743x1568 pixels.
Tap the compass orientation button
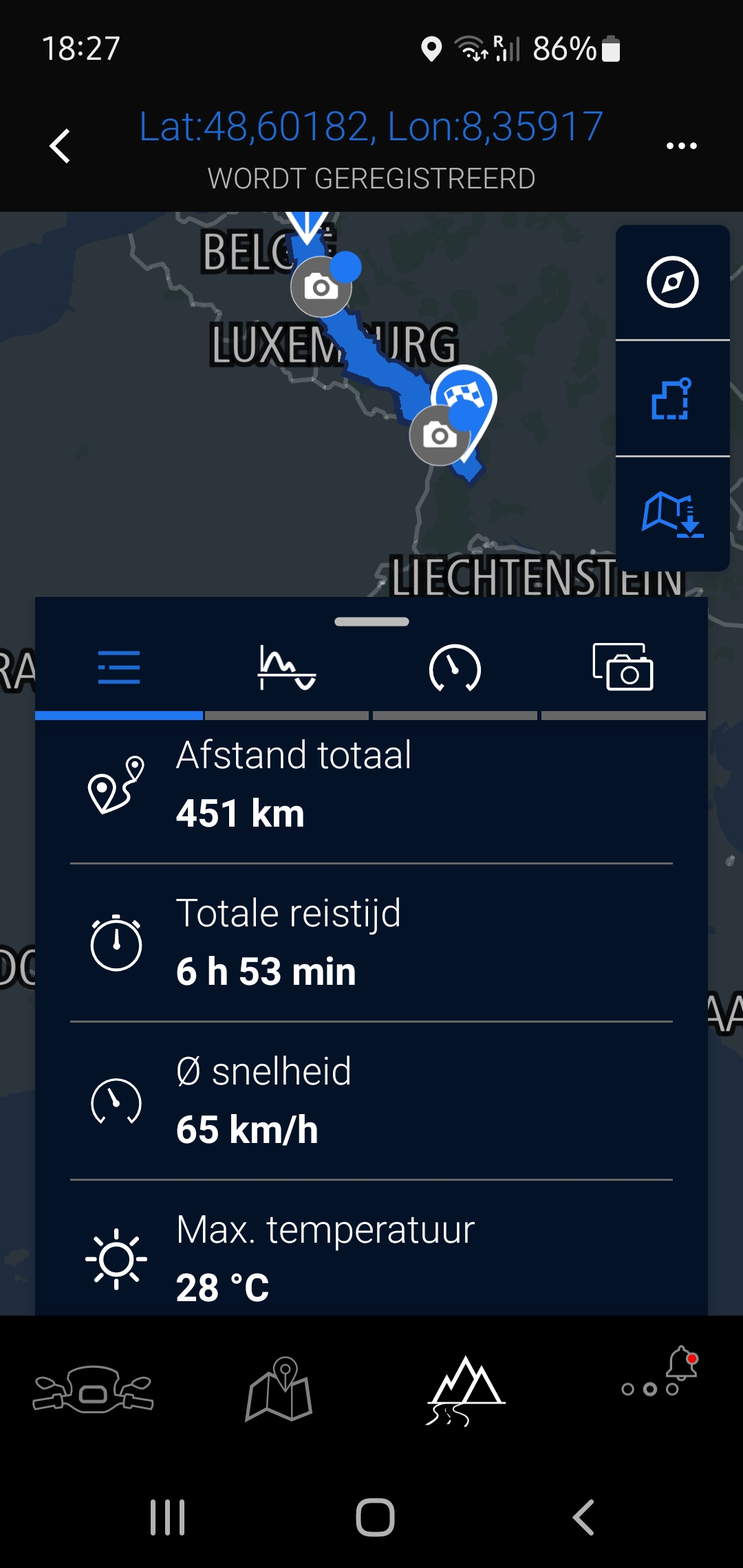click(x=672, y=282)
